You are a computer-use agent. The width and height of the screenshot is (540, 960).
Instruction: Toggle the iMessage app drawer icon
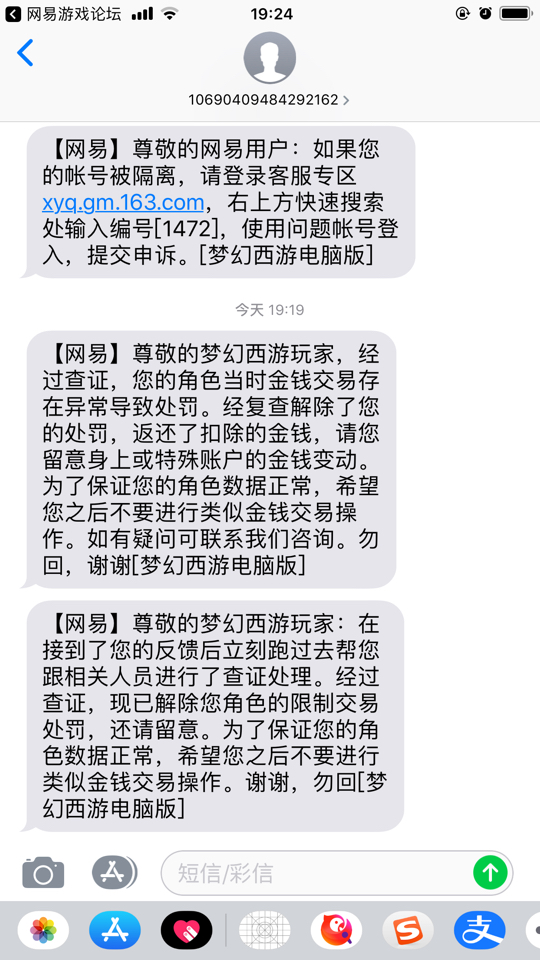(x=114, y=871)
